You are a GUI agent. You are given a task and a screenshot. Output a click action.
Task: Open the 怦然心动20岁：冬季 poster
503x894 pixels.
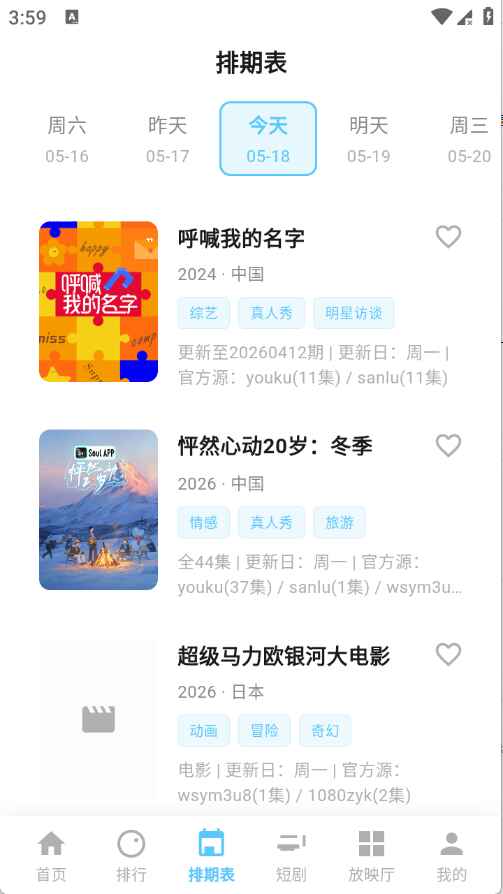coord(98,510)
